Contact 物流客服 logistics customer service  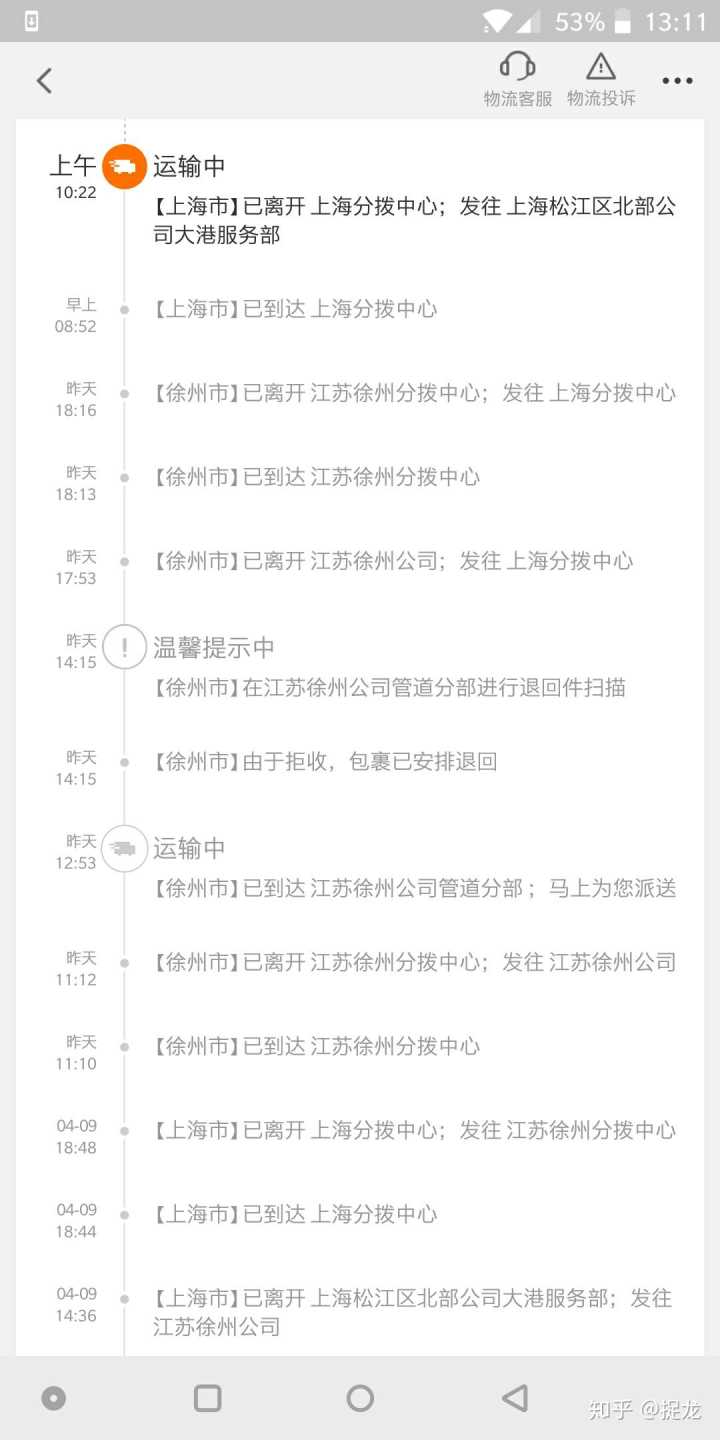click(x=517, y=79)
